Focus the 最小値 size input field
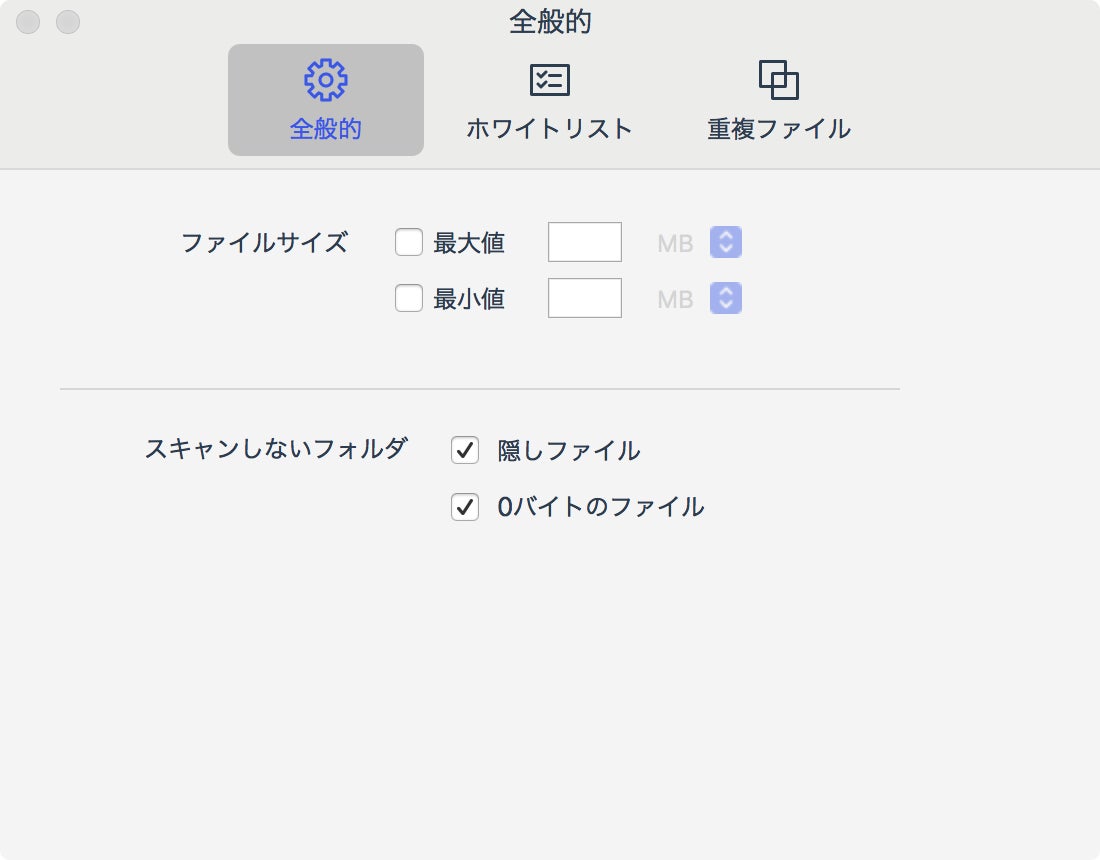Image resolution: width=1100 pixels, height=860 pixels. pyautogui.click(x=585, y=298)
